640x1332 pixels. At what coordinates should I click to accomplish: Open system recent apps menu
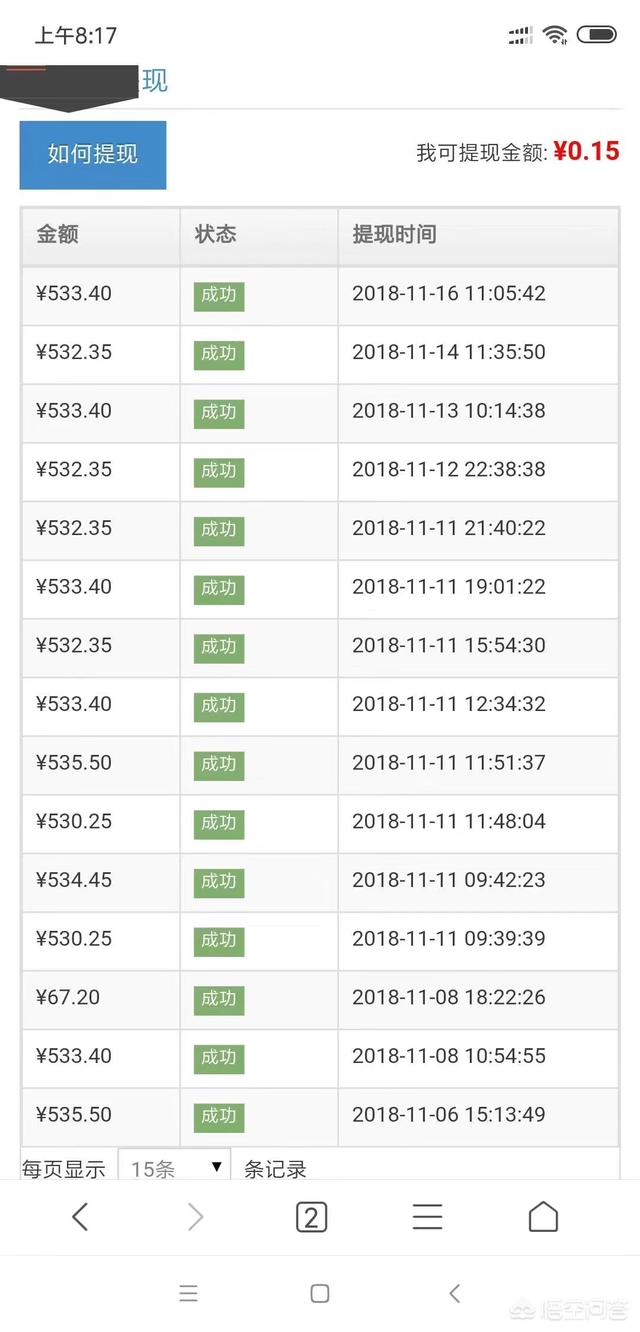[x=188, y=1293]
